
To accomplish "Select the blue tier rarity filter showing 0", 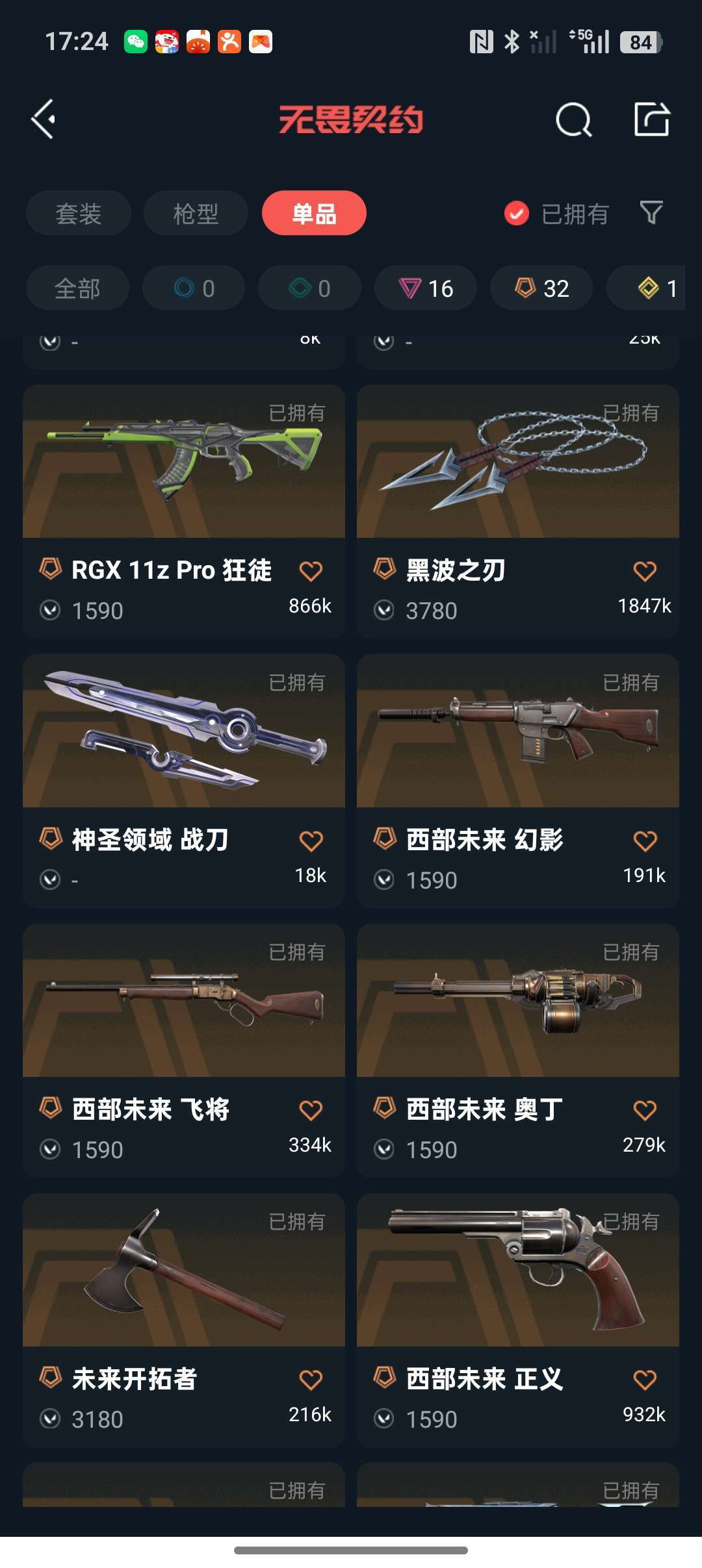I will [193, 288].
